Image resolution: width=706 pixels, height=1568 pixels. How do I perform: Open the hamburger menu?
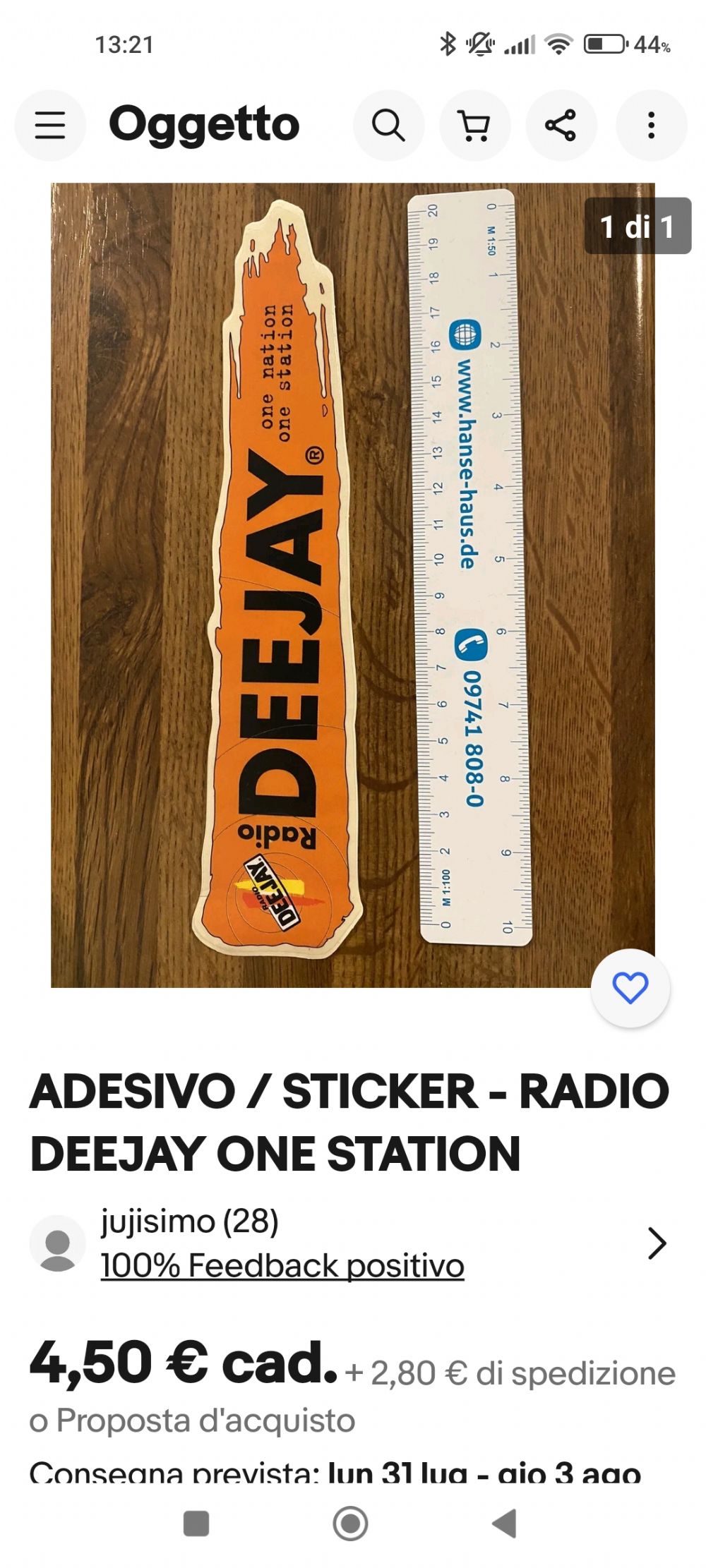pos(50,126)
